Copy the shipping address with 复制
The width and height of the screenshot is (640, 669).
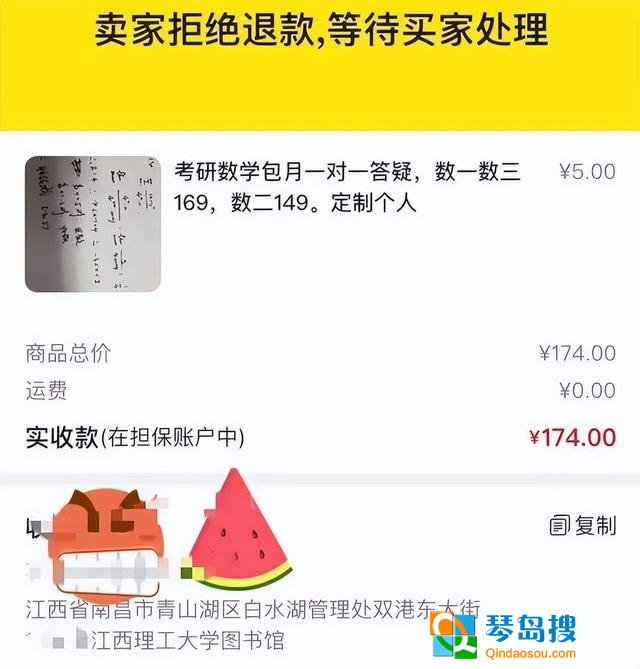(583, 525)
